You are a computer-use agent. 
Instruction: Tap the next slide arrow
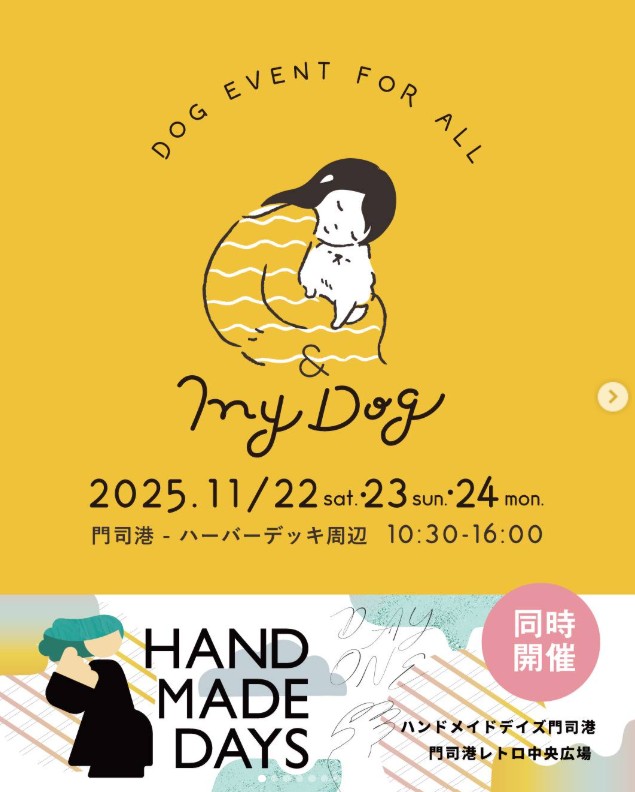(611, 397)
